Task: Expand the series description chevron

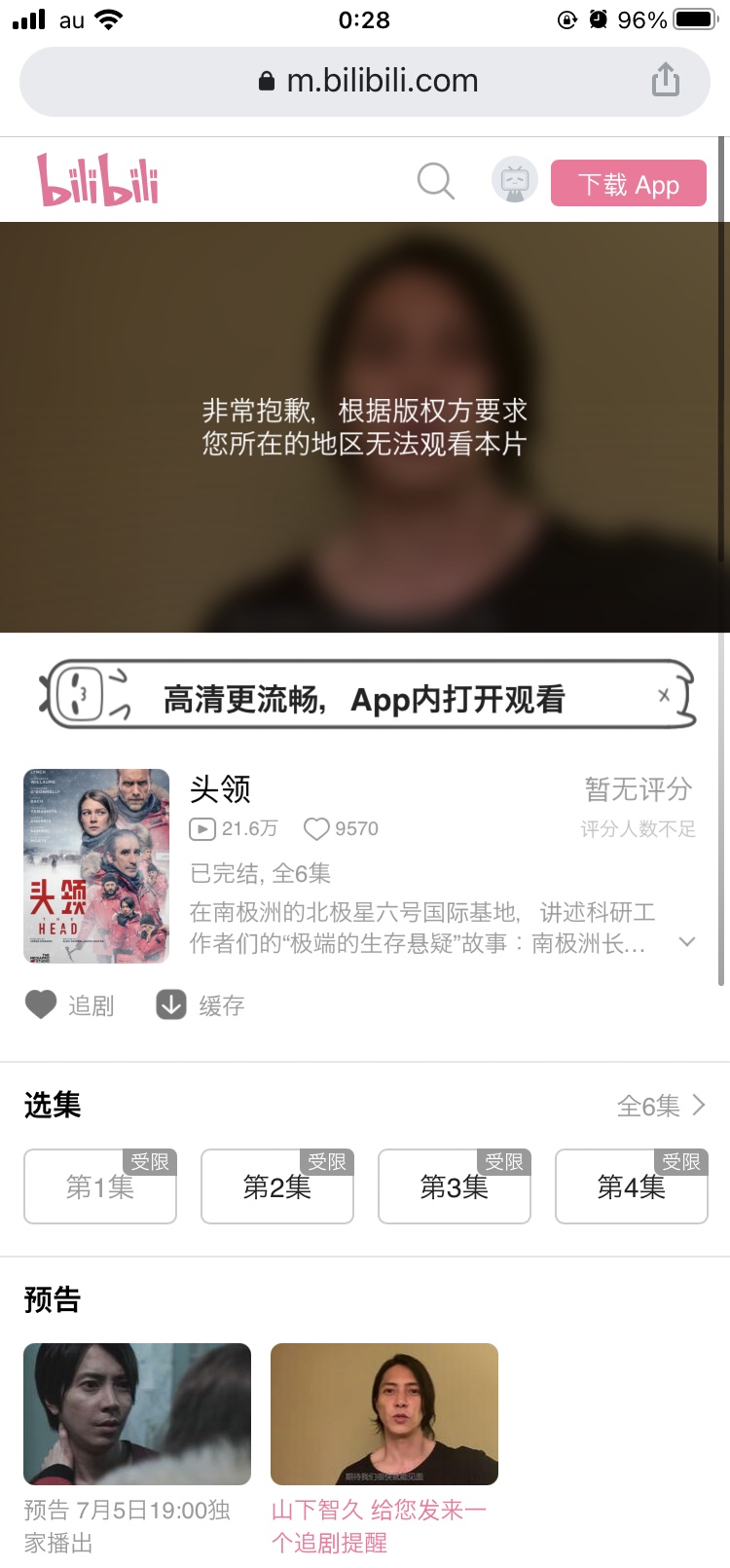Action: tap(687, 942)
